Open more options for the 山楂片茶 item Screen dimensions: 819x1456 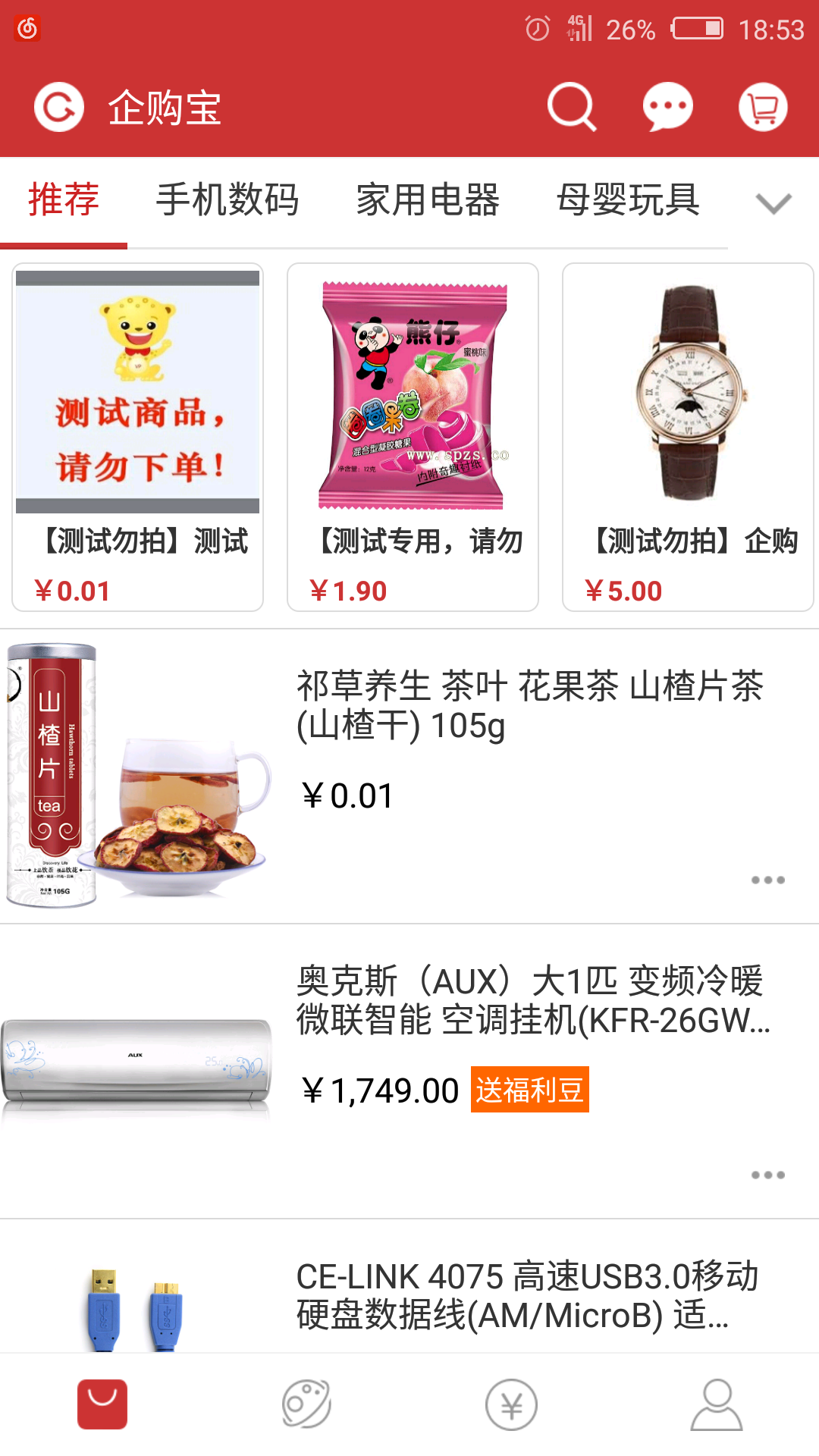767,880
